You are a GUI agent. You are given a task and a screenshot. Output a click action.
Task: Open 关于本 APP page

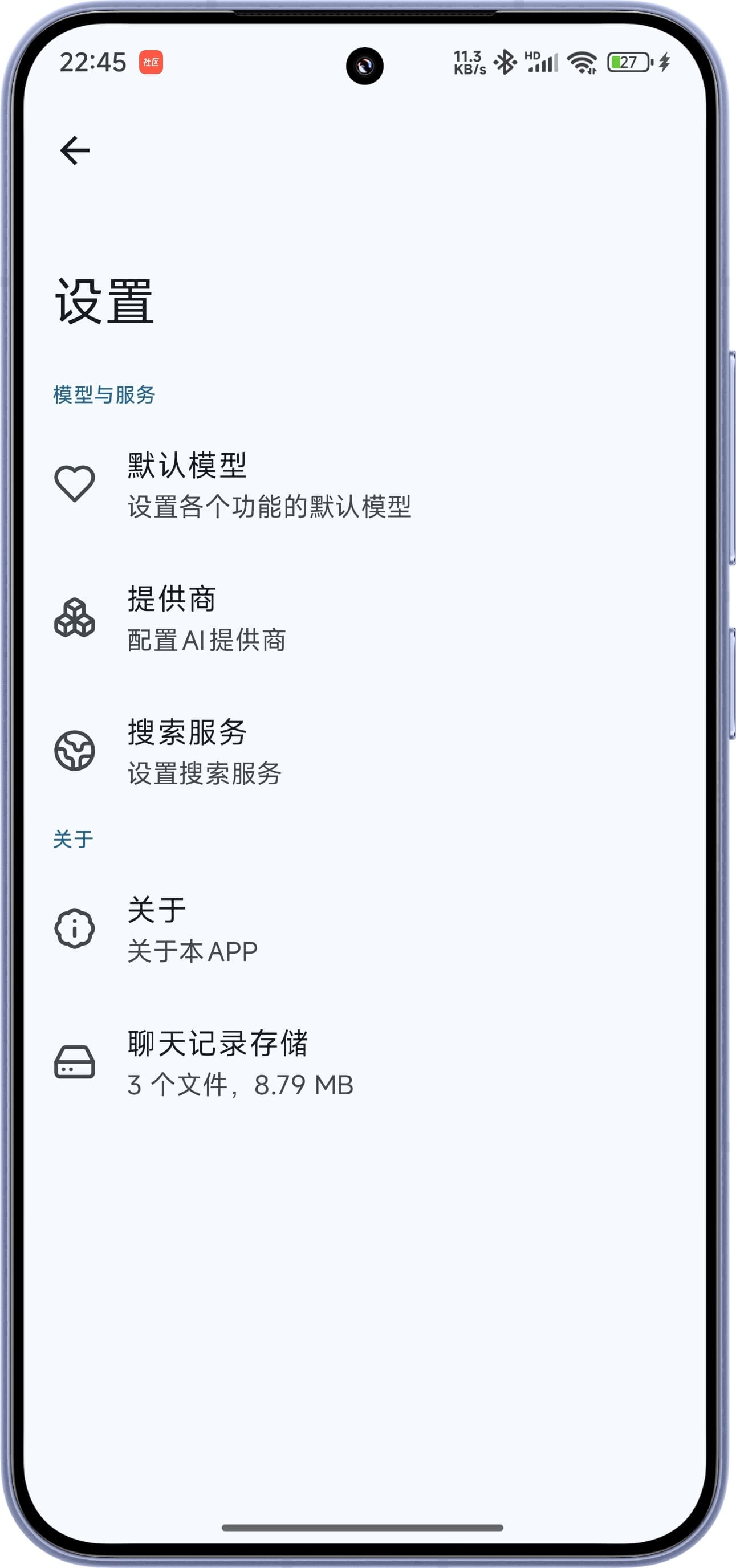192,929
